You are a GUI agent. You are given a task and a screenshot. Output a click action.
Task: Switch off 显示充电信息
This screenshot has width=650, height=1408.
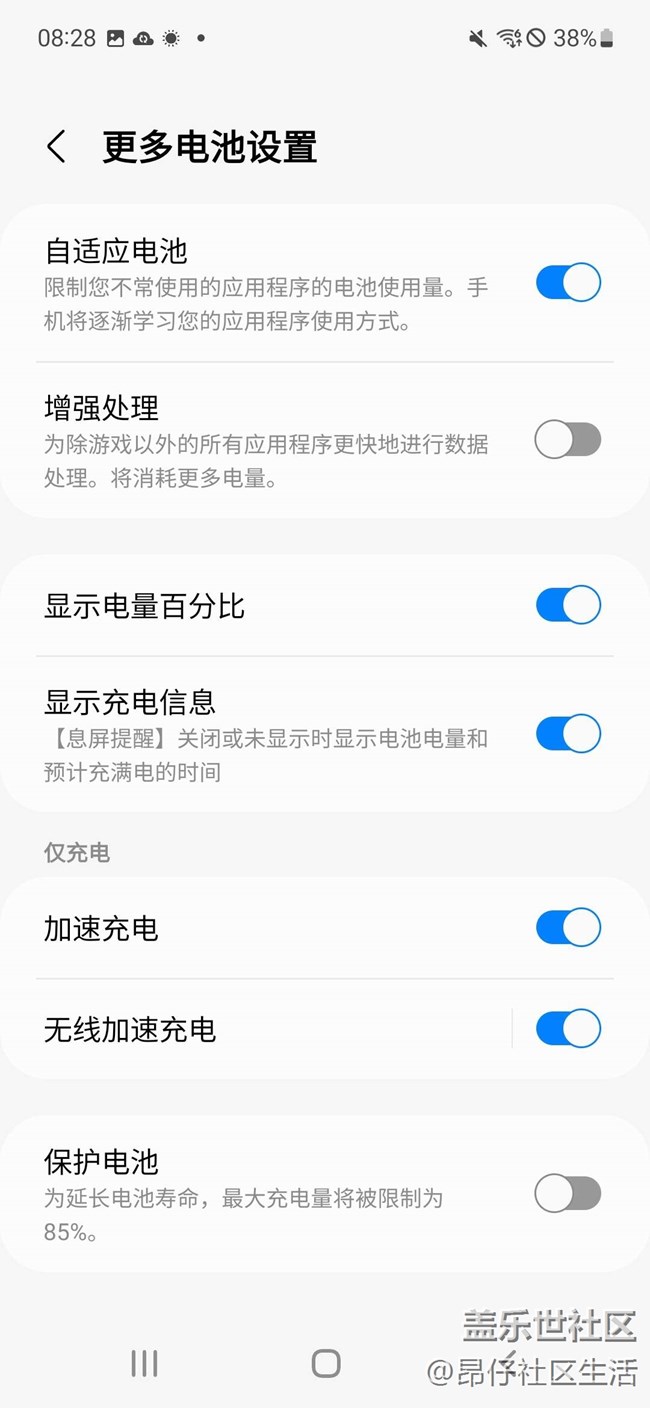[568, 734]
